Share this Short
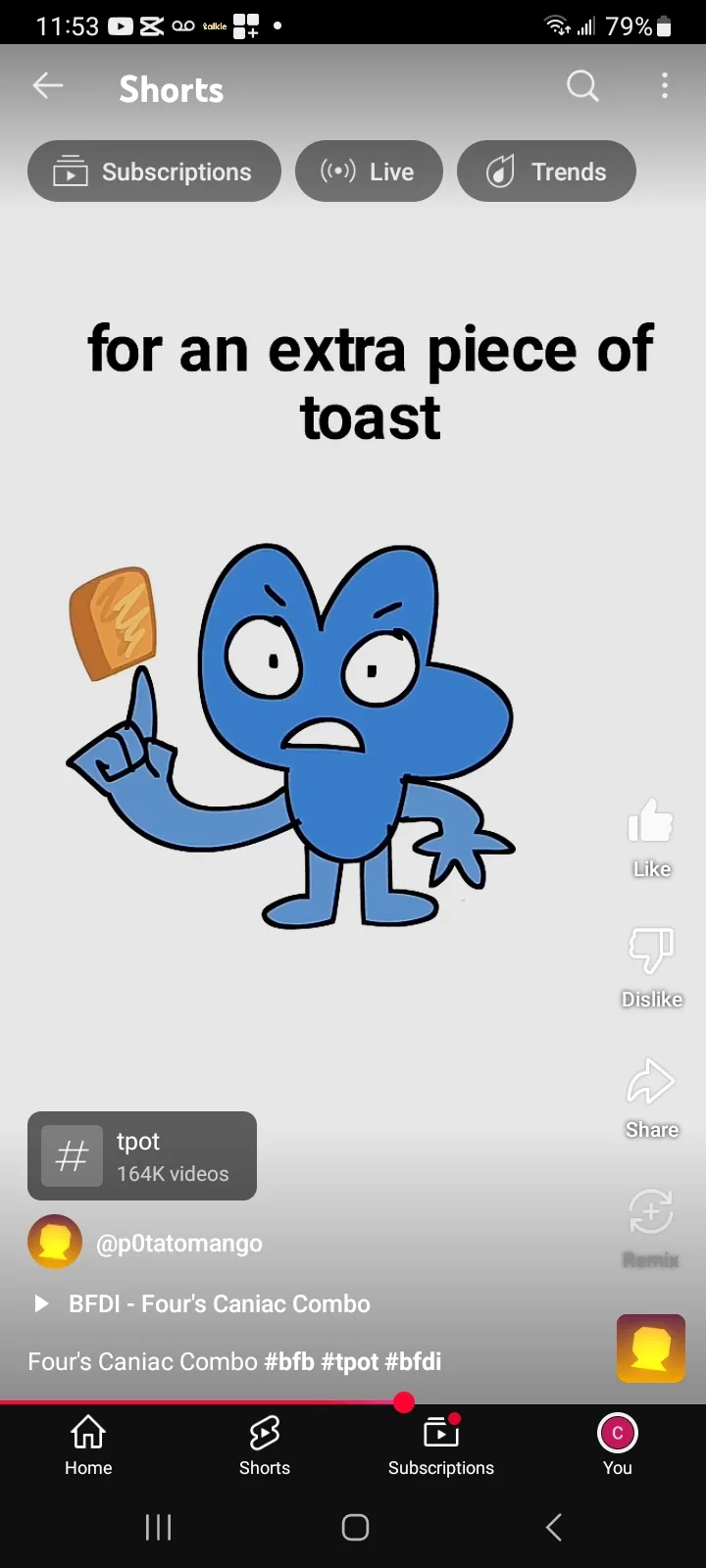The height and width of the screenshot is (1568, 706). coord(651,1099)
